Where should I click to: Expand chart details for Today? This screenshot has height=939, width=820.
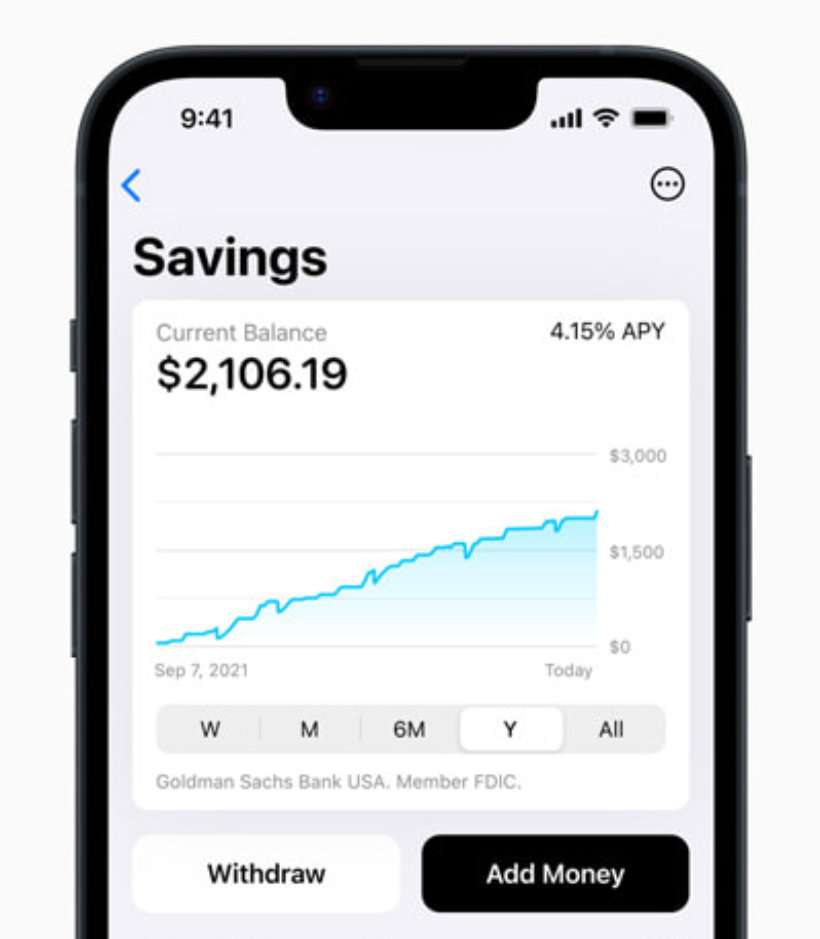coord(569,671)
